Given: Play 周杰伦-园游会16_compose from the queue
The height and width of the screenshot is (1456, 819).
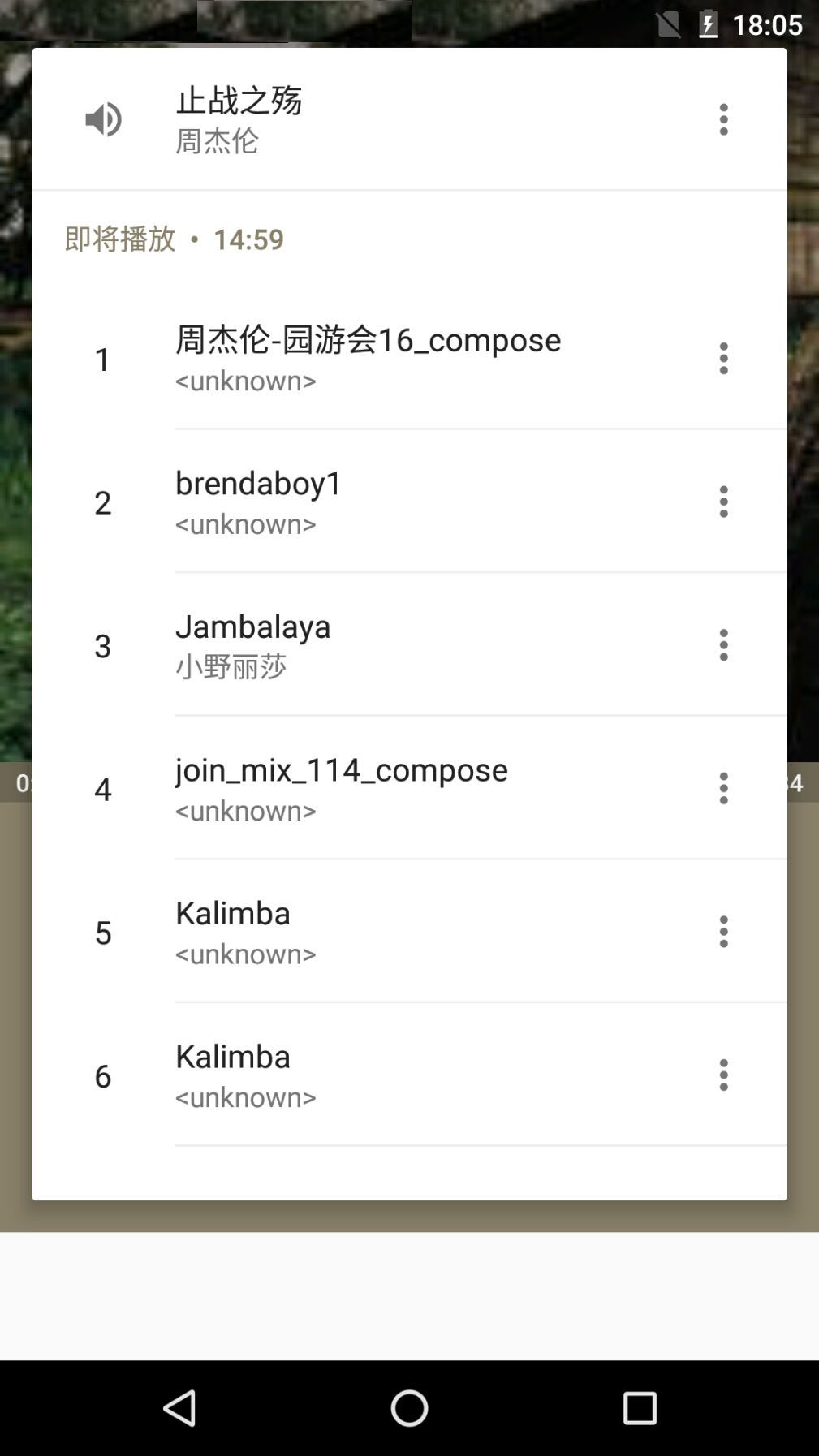Looking at the screenshot, I should click(x=367, y=358).
